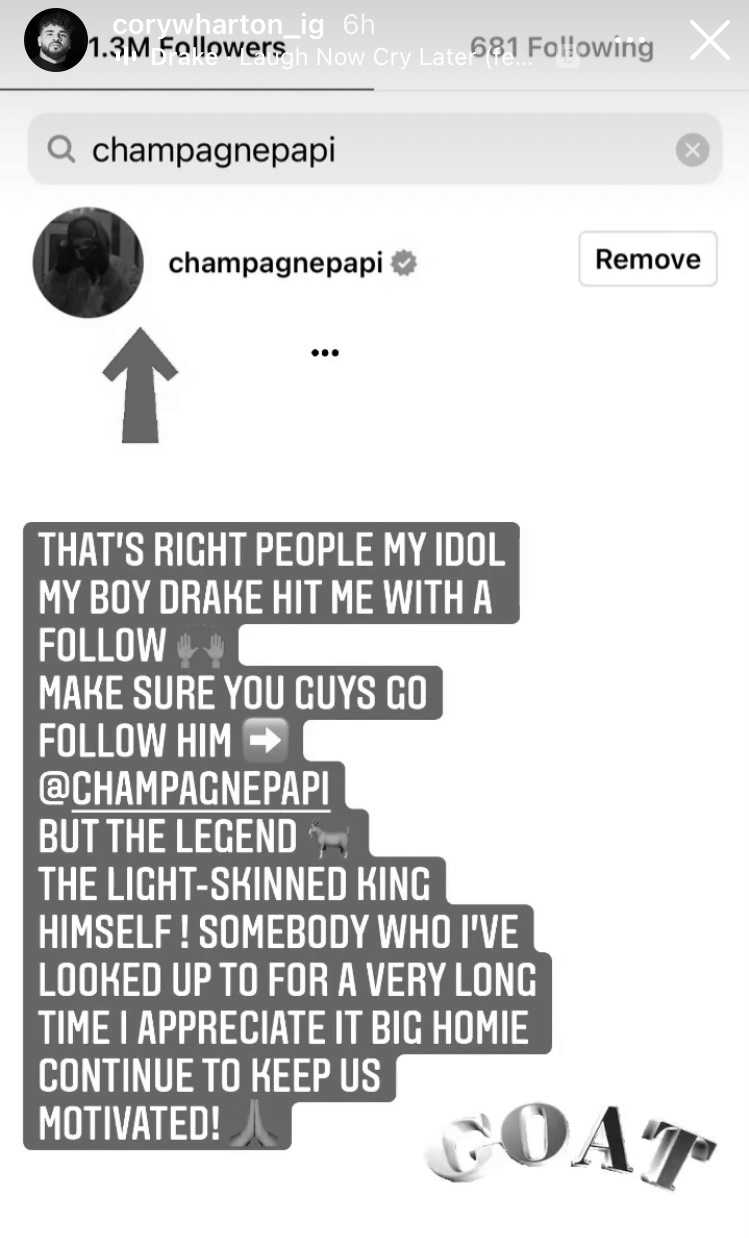Screen dimensions: 749x1238
Task: Tap corywharton_ig's profile picture
Action: pyautogui.click(x=56, y=40)
